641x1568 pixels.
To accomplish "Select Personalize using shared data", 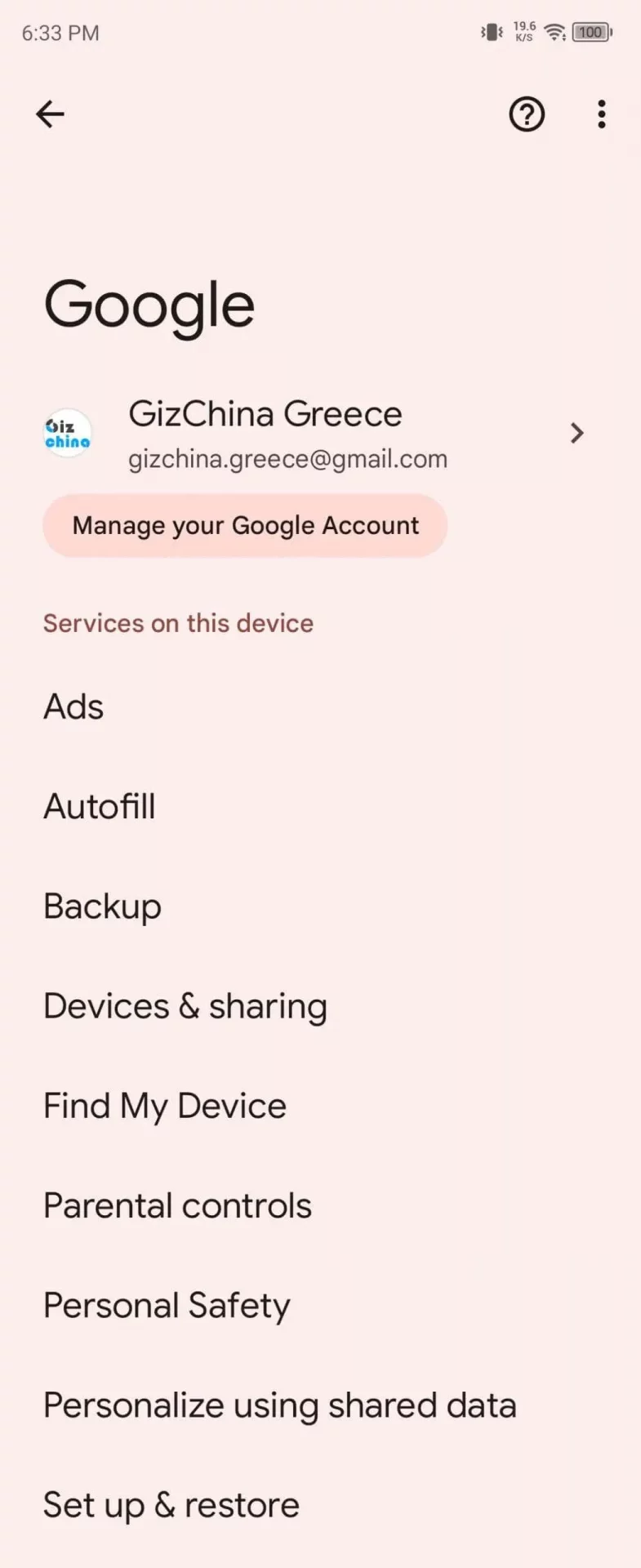I will [x=279, y=1405].
